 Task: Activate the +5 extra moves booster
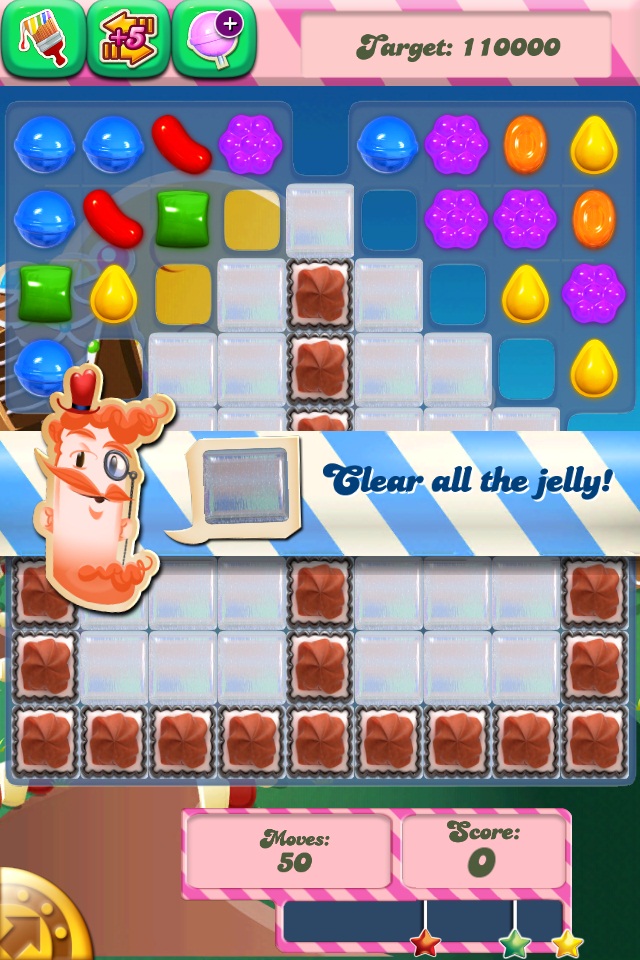[x=128, y=40]
